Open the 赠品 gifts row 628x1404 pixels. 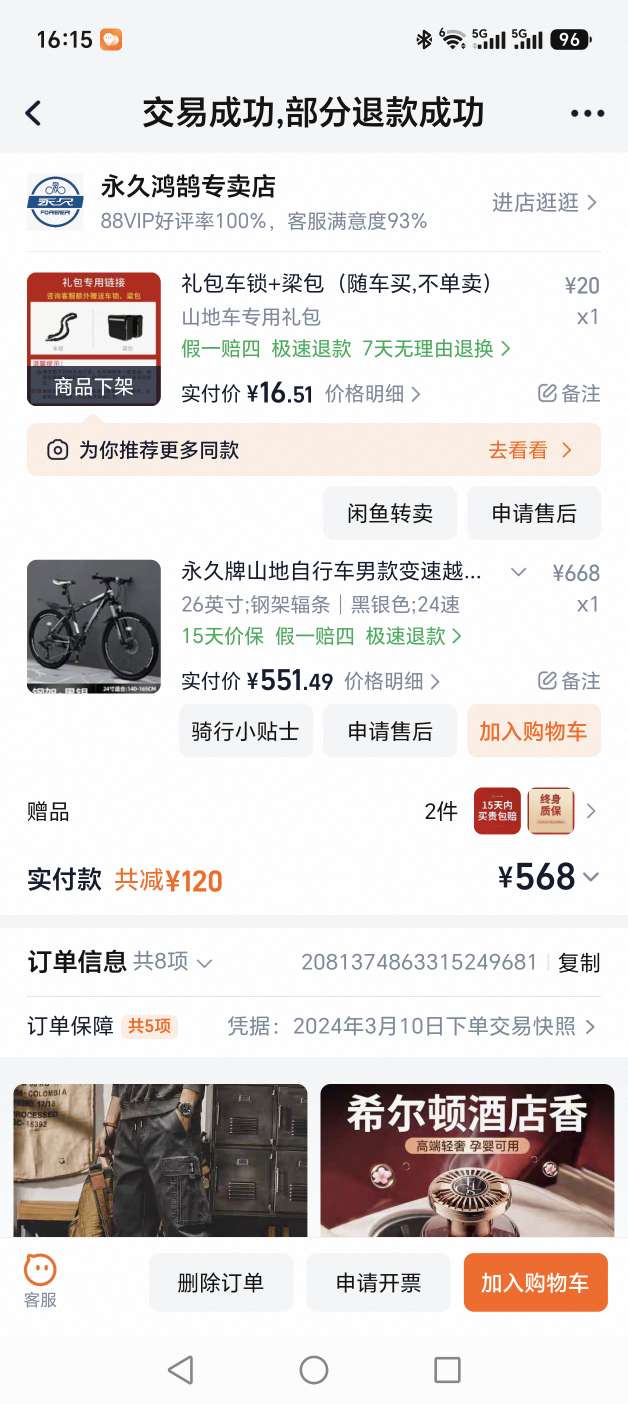(314, 811)
